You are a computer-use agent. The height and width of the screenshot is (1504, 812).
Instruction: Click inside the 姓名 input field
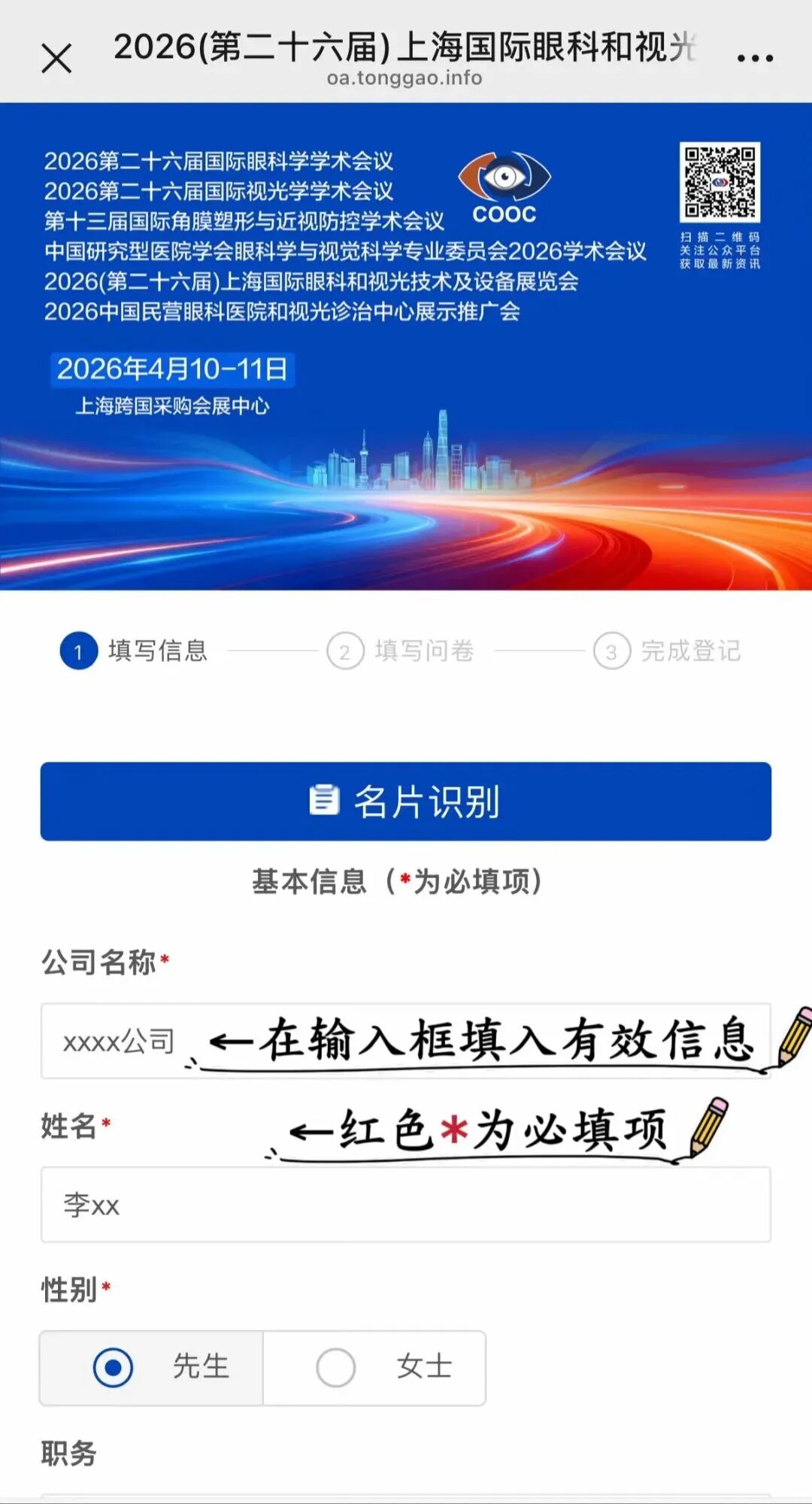click(406, 1207)
